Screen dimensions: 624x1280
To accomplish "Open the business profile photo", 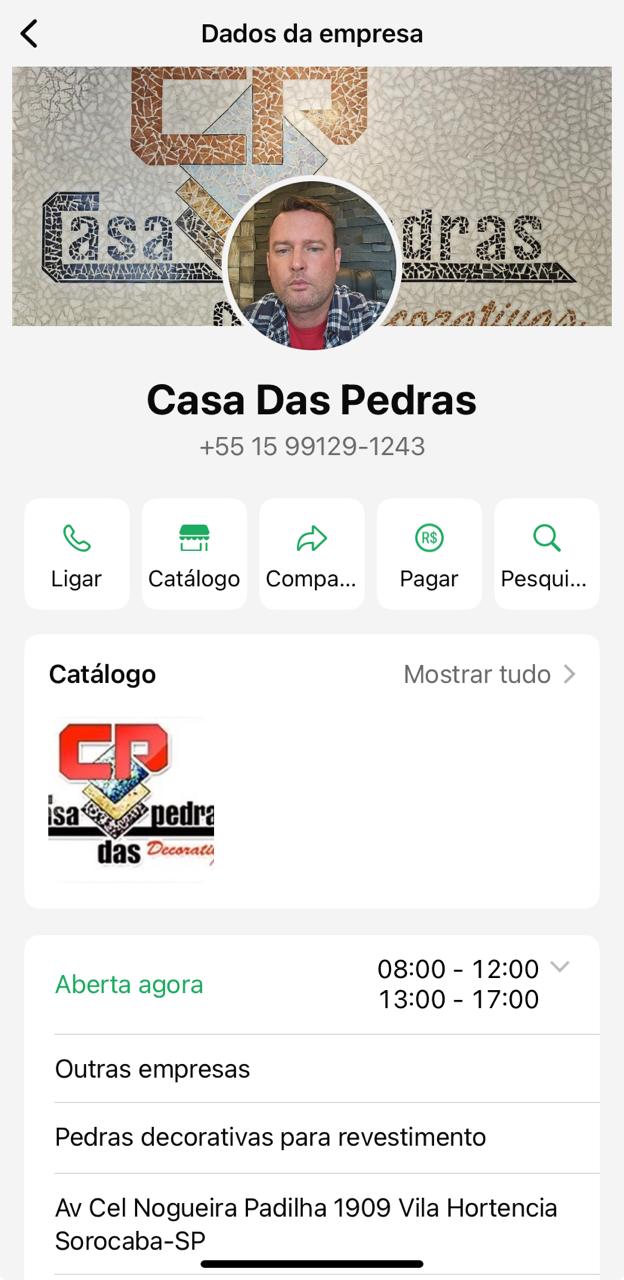I will pyautogui.click(x=312, y=264).
